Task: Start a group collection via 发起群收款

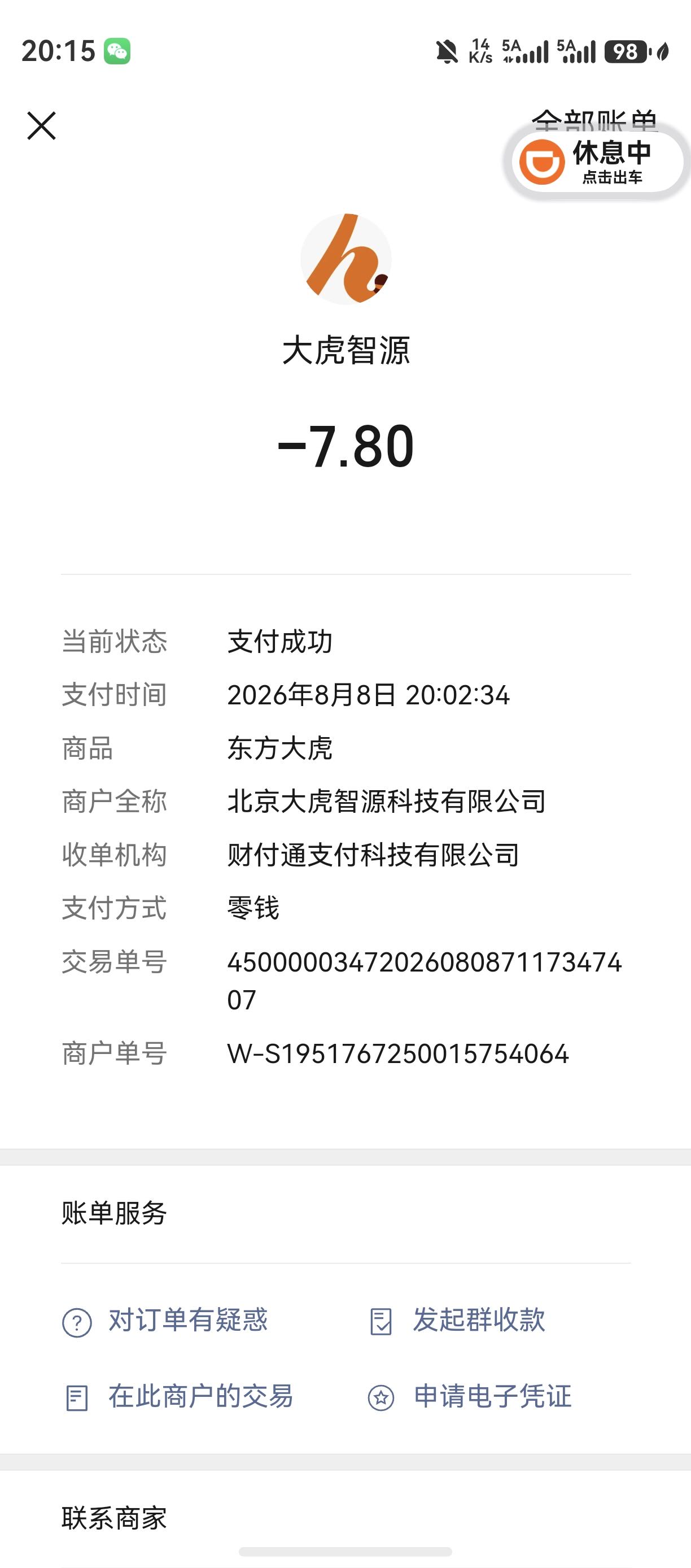Action: 457,1321
